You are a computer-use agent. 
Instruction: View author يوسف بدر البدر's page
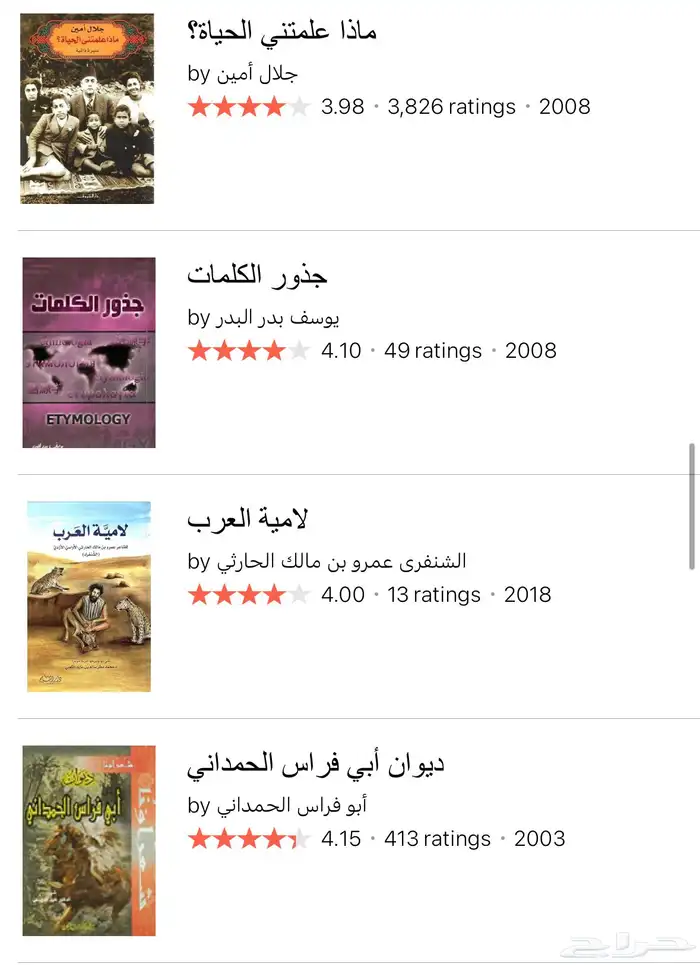click(x=278, y=319)
